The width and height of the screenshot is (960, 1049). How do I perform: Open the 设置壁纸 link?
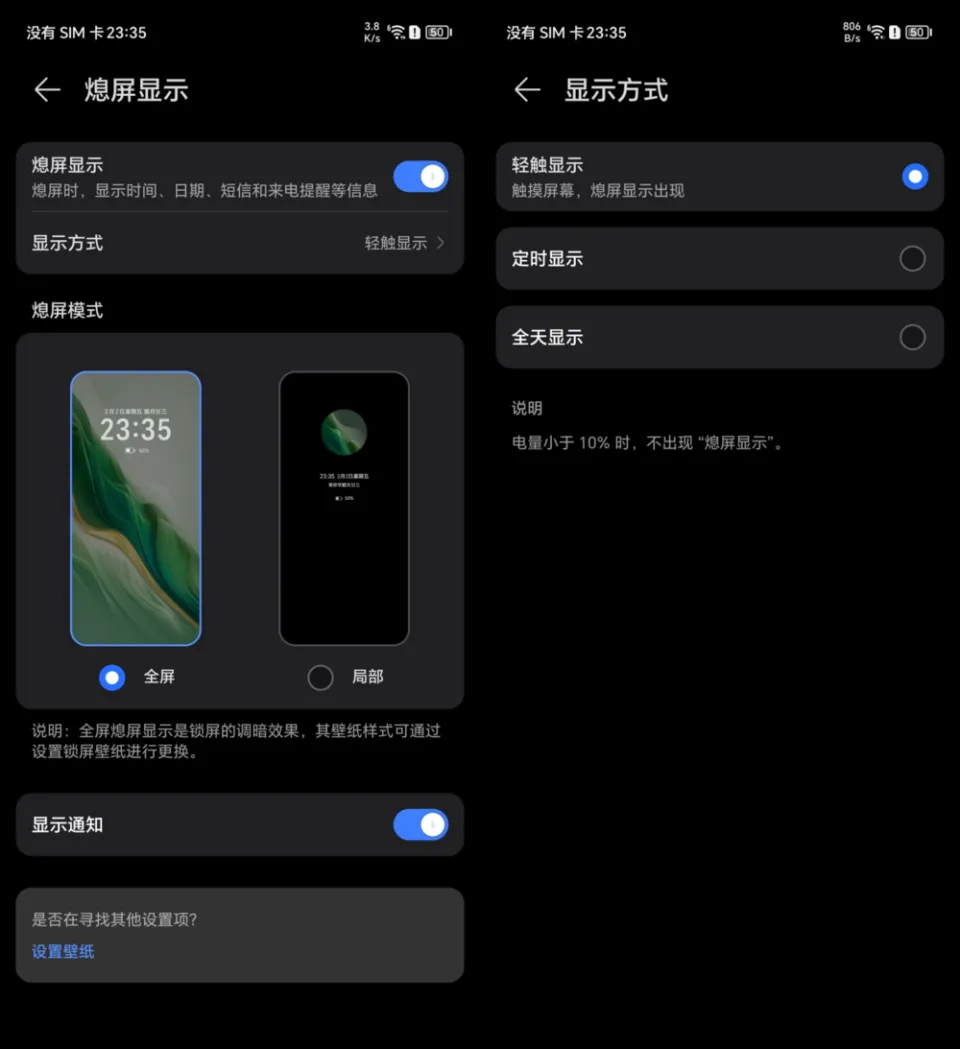63,951
